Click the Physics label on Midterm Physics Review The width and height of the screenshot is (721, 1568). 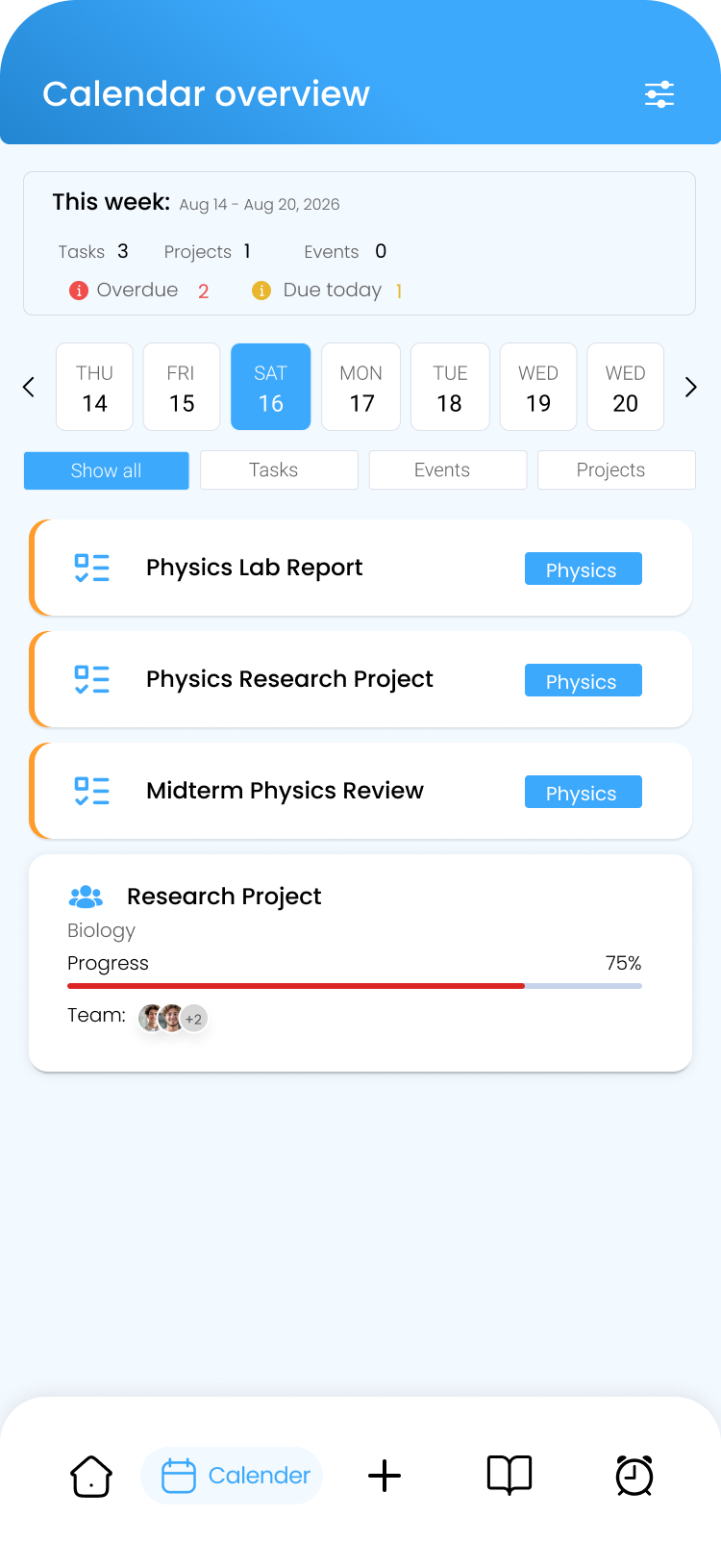[583, 792]
